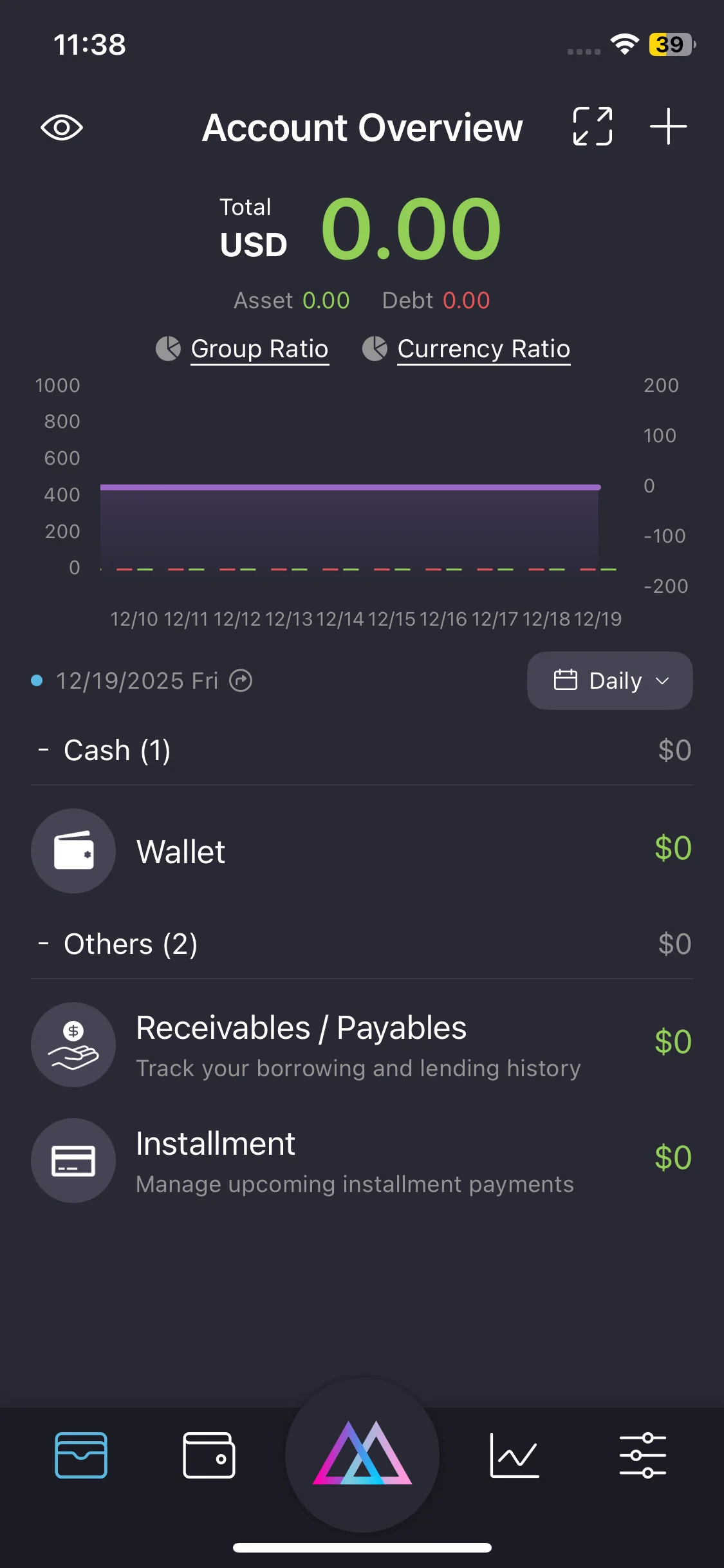
Task: Tap the center triangle logo button
Action: coord(362,1455)
